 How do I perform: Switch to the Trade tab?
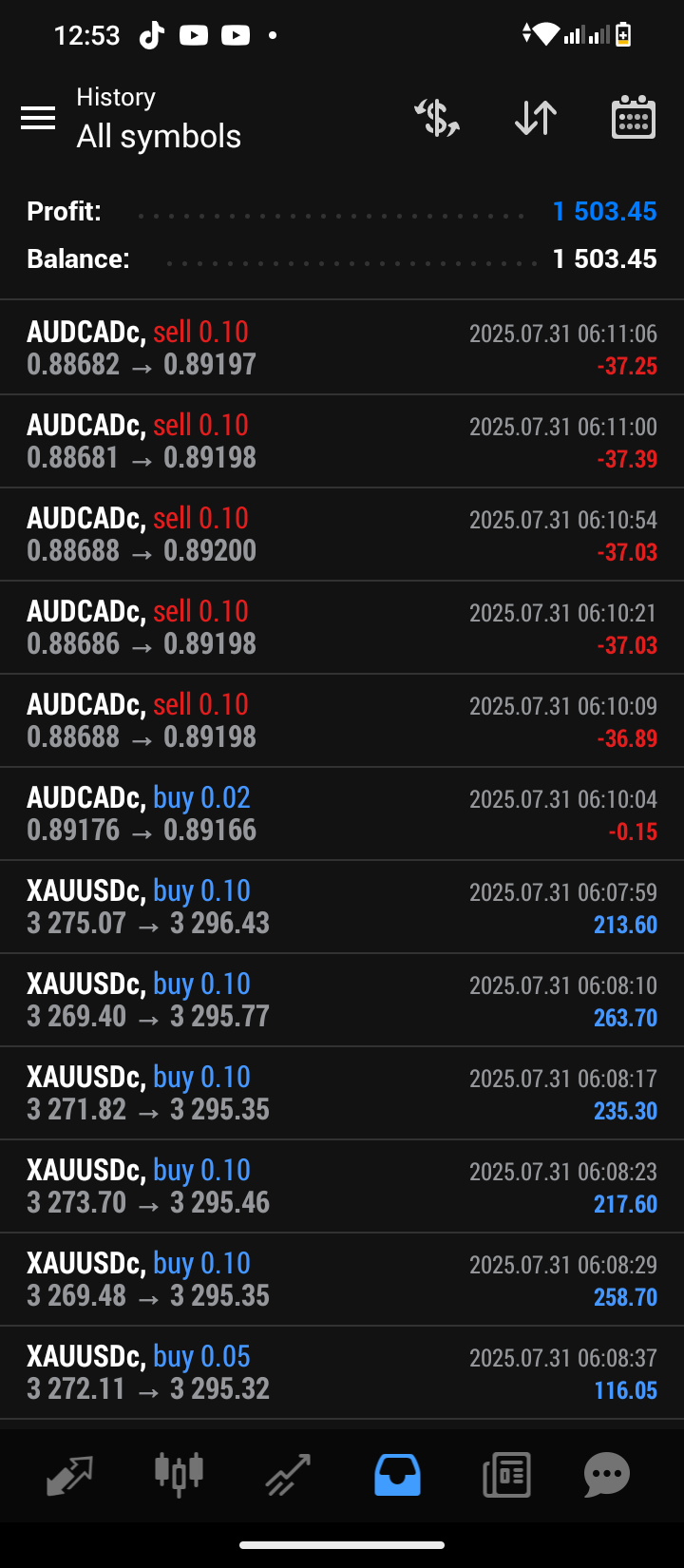[x=289, y=1475]
